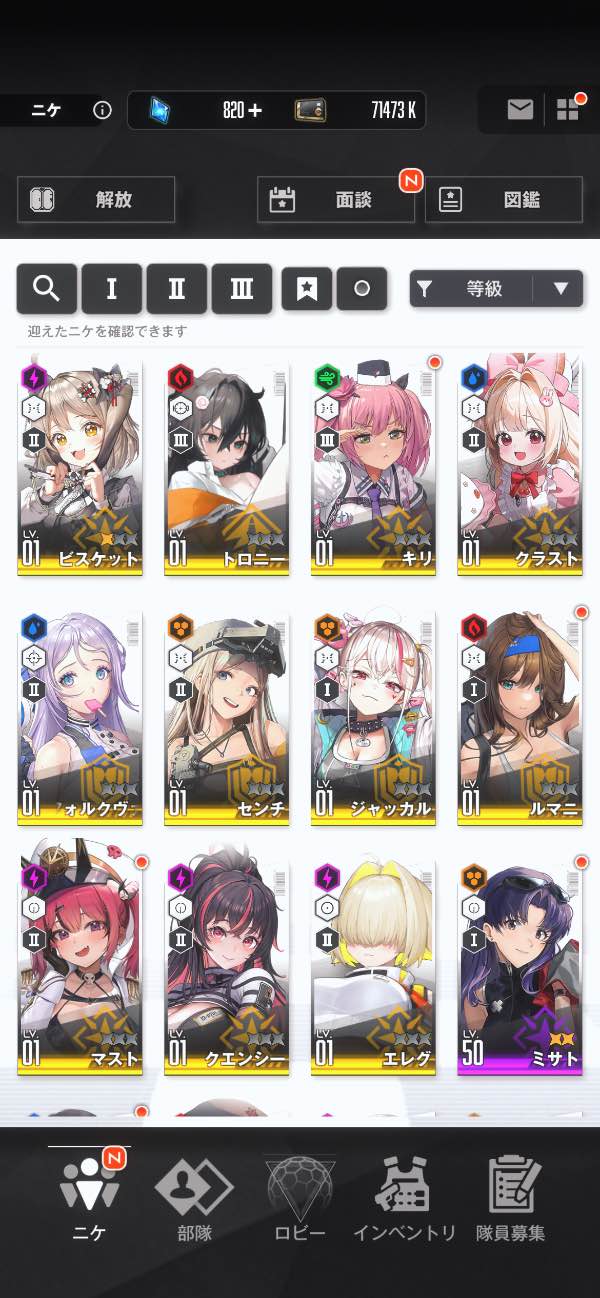Open the 等級 sort filter
This screenshot has height=1298, width=600.
(472, 289)
